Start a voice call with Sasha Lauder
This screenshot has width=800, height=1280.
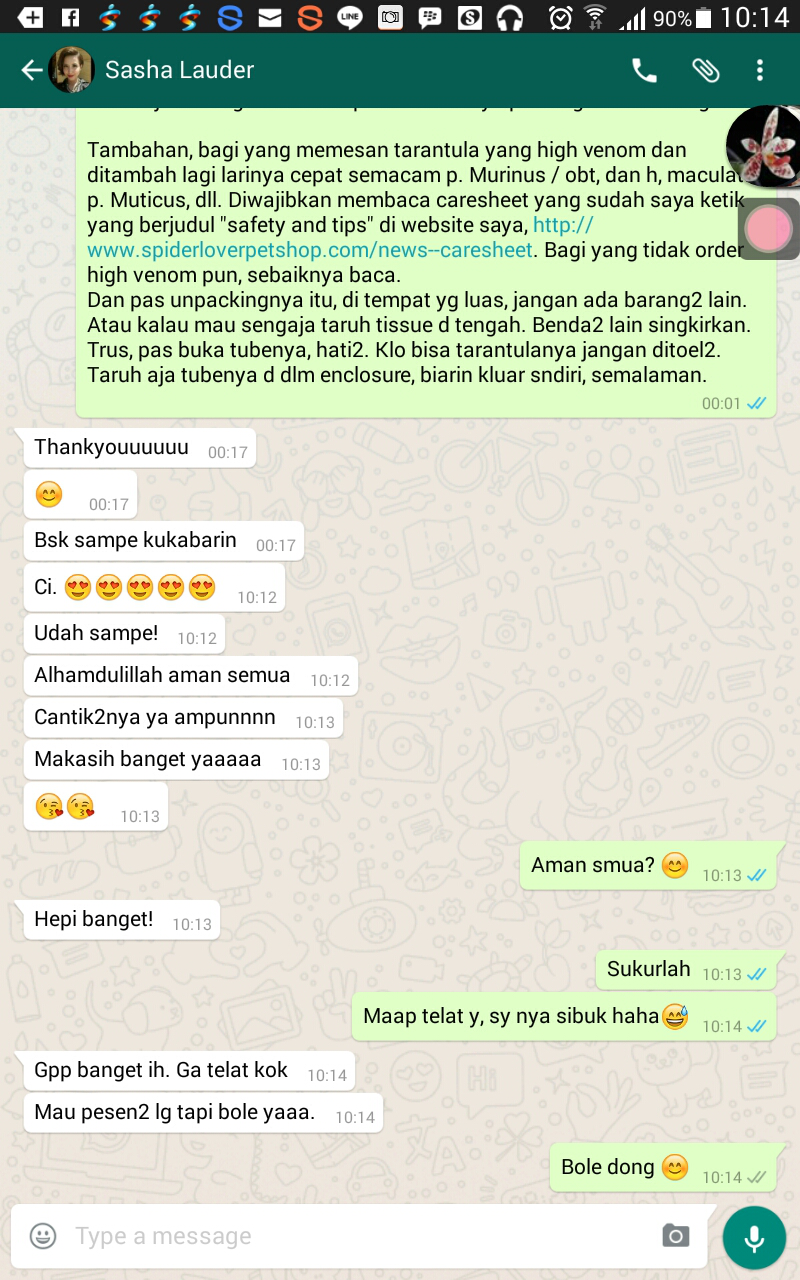coord(644,70)
